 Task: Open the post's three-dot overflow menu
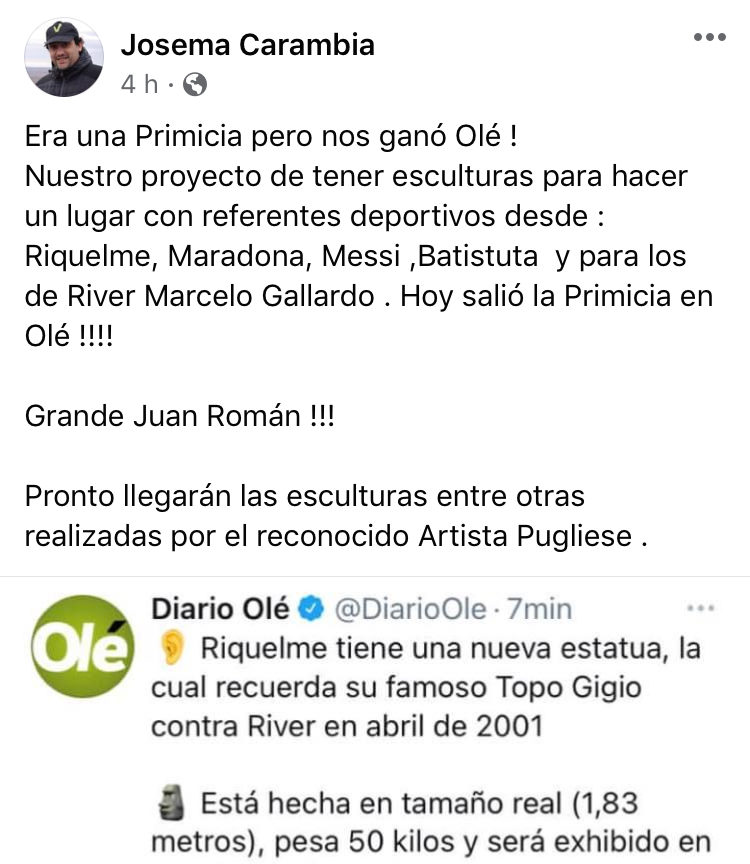pyautogui.click(x=710, y=36)
